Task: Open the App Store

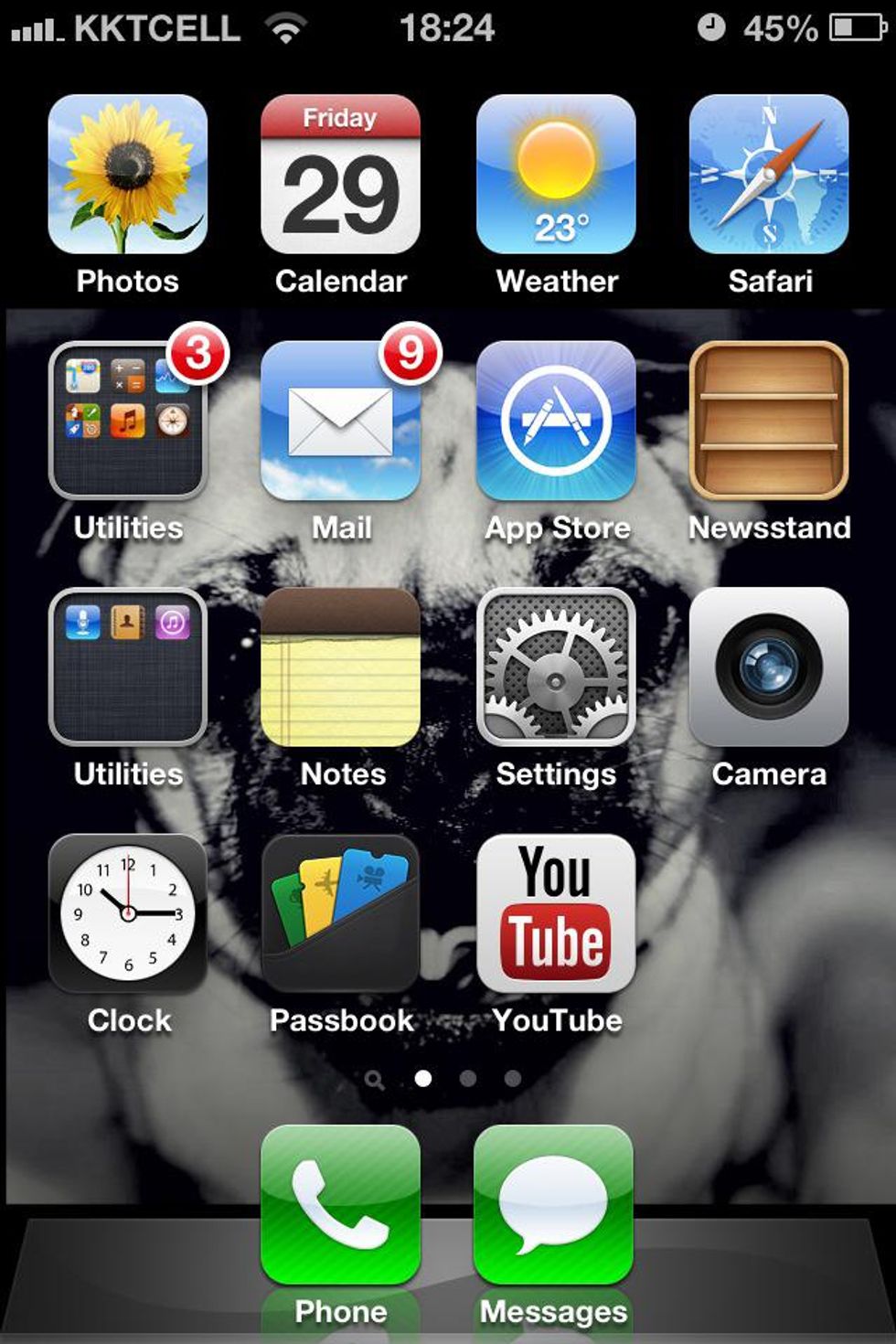Action: point(556,421)
